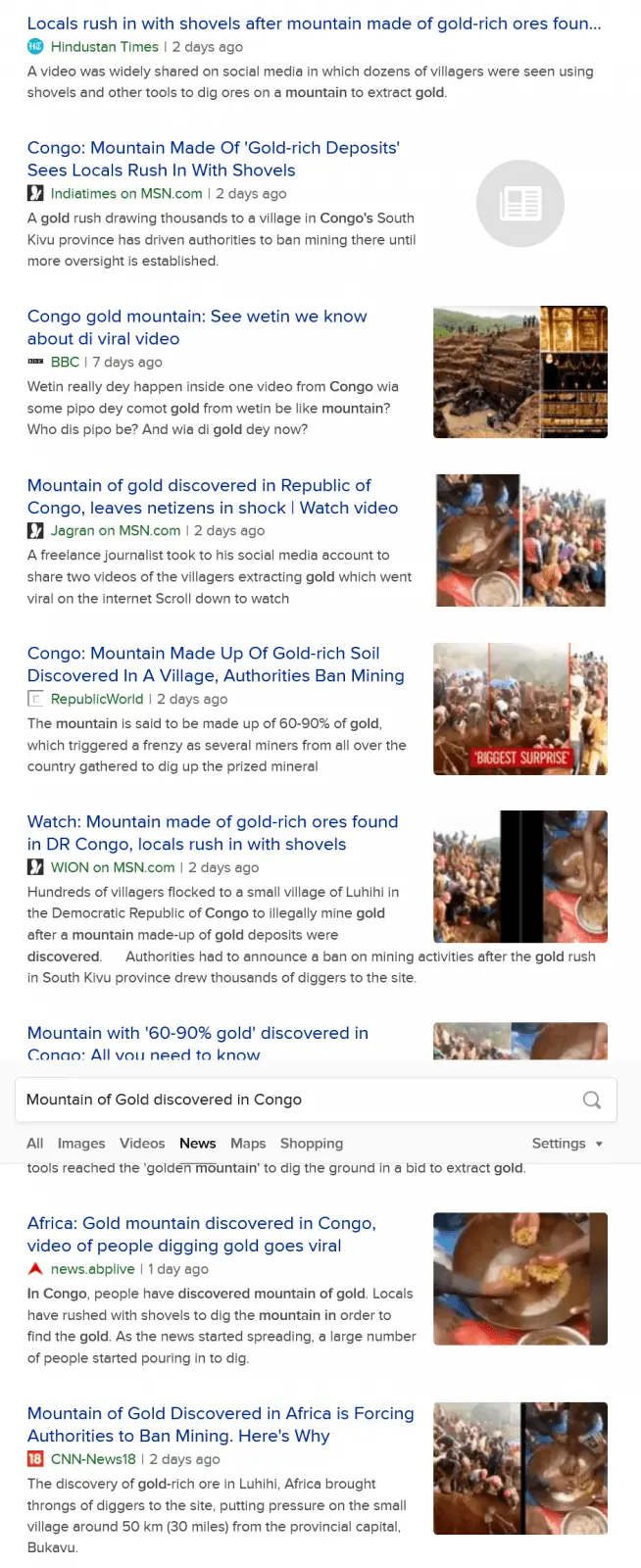Open Hindustan Times article about locals with shovels
Image resolution: width=641 pixels, height=1568 pixels.
point(314,23)
